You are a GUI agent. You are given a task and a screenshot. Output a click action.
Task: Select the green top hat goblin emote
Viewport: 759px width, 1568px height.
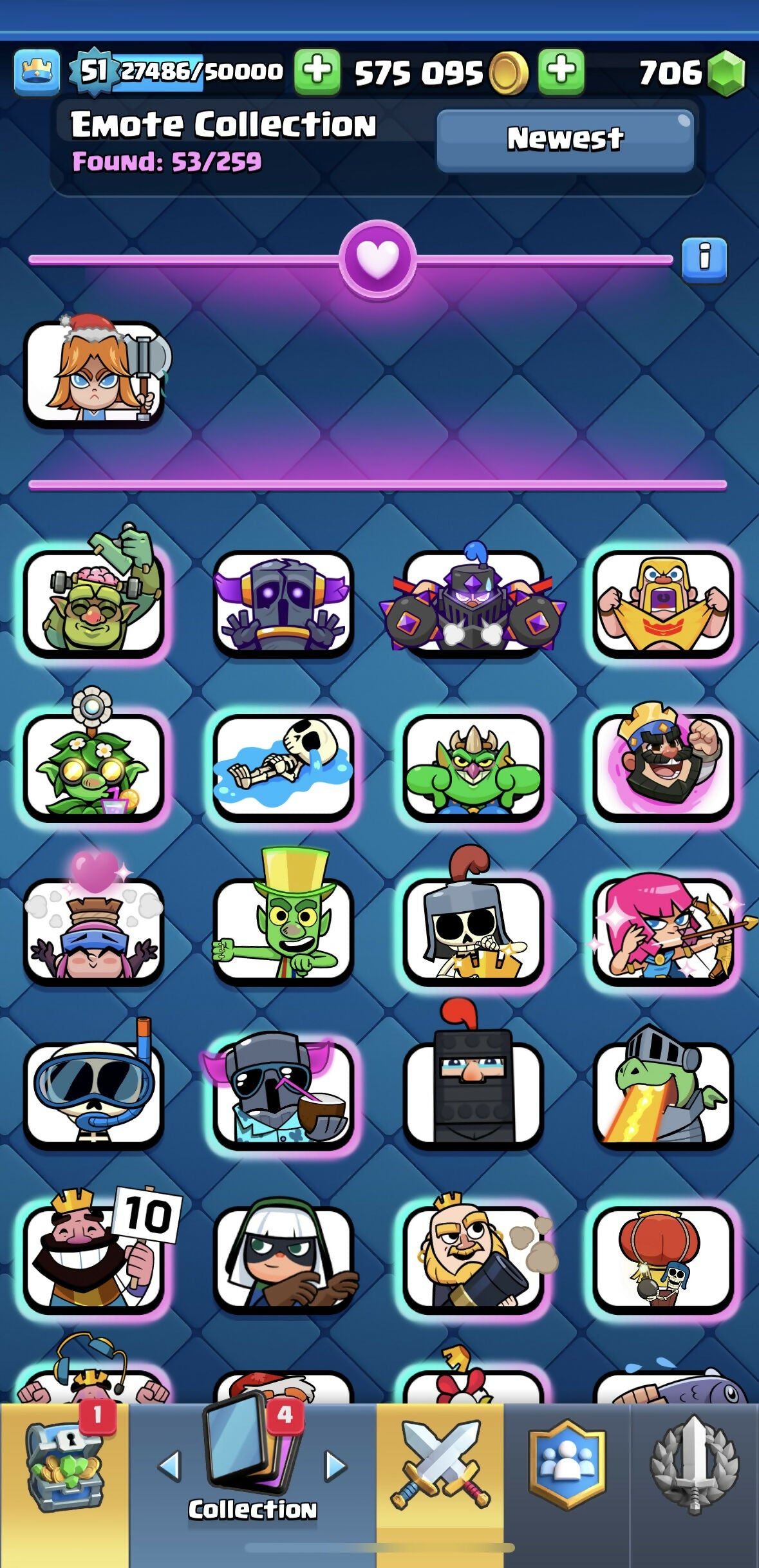click(x=283, y=927)
